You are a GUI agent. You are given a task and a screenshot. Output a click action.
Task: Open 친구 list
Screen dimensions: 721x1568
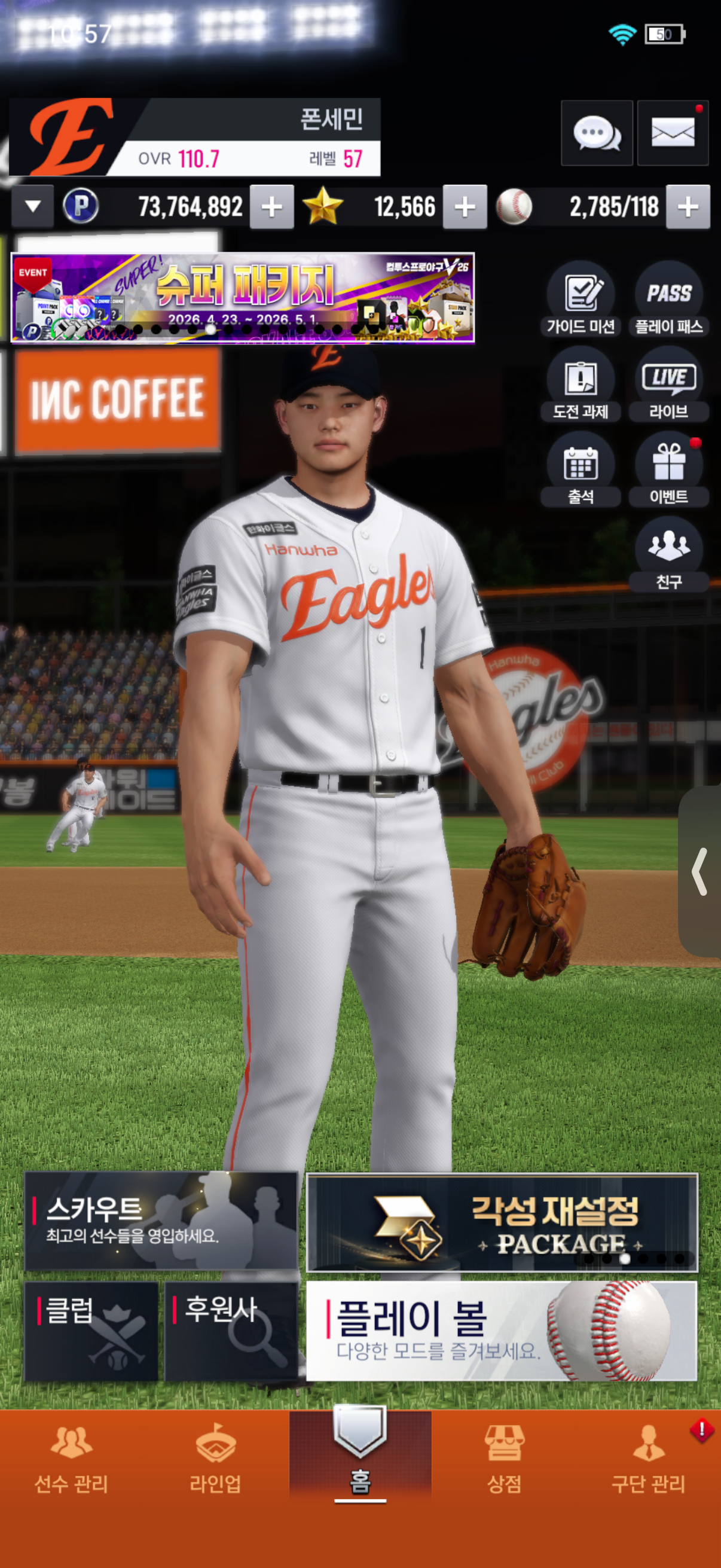[668, 554]
